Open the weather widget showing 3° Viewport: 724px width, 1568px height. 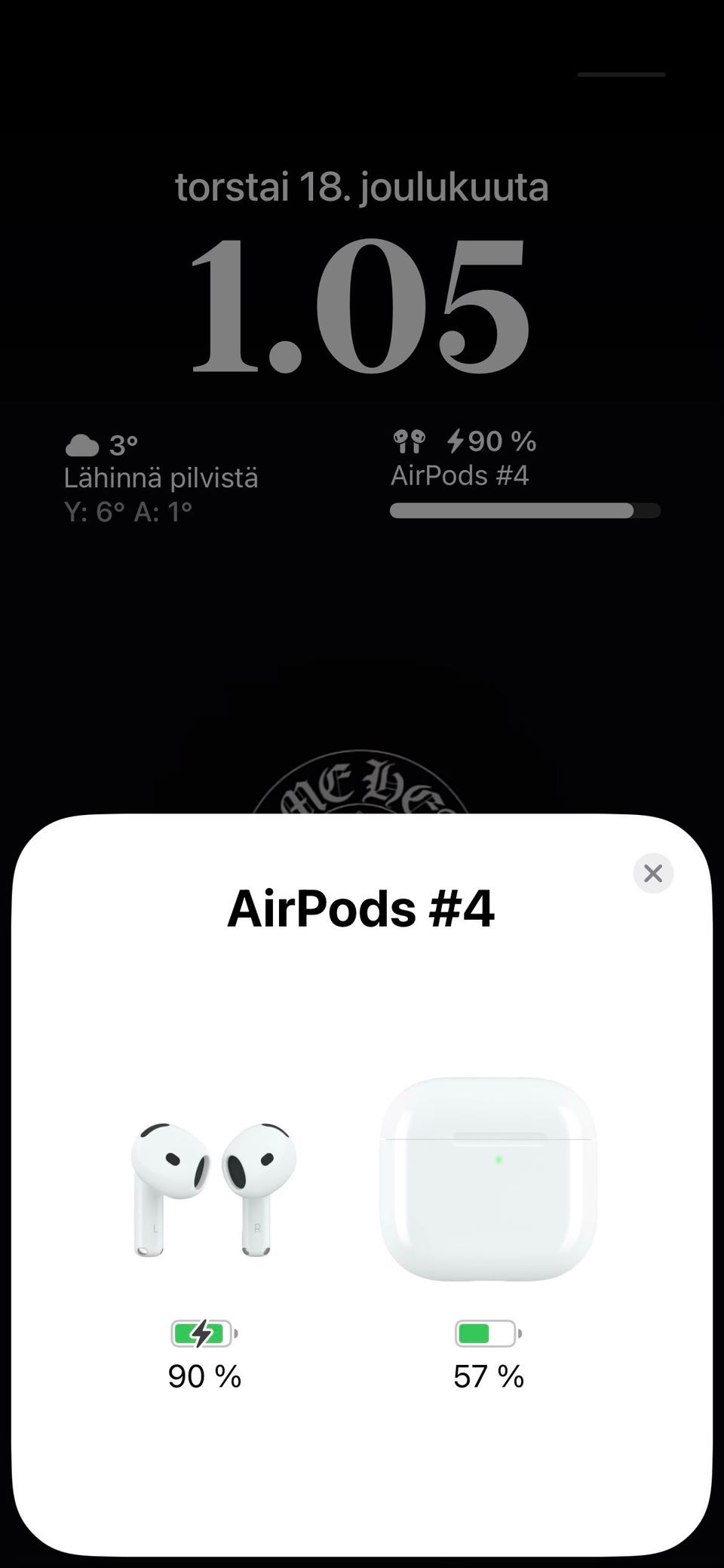[x=161, y=478]
